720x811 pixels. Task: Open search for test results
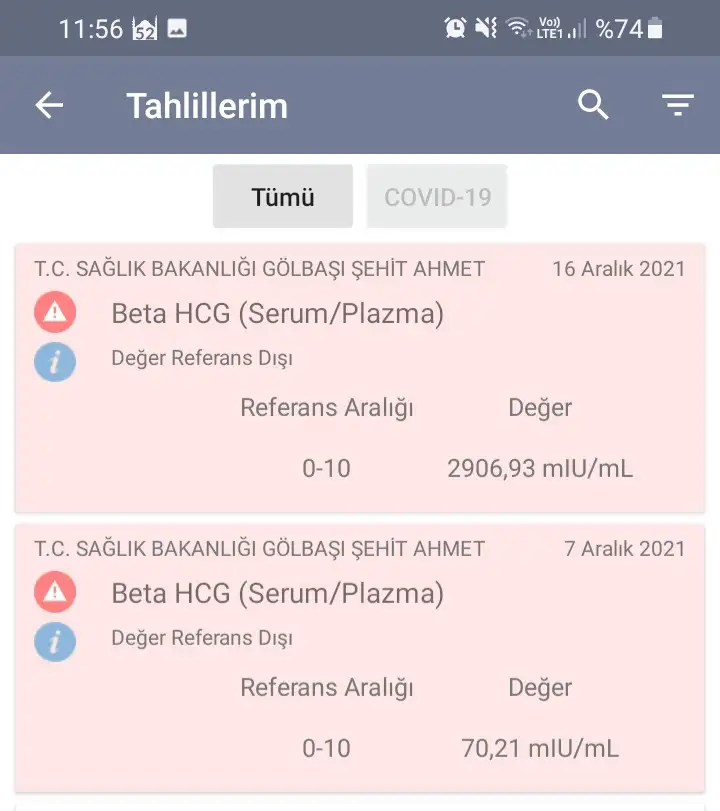point(593,105)
